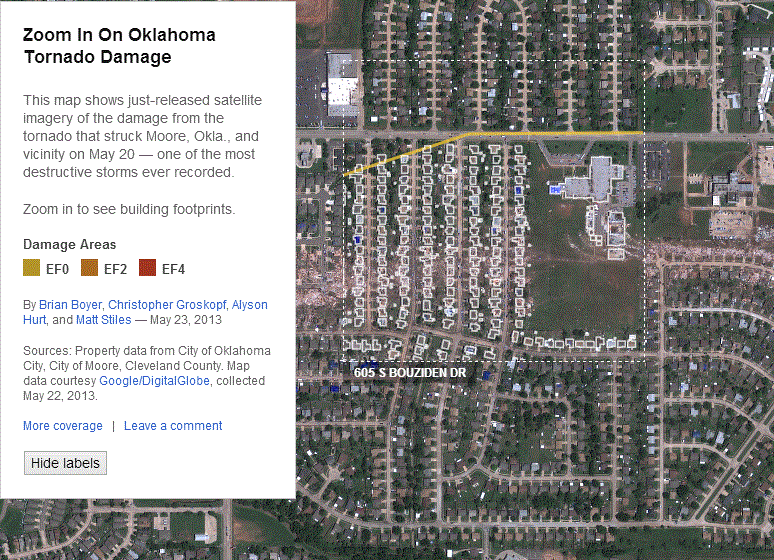Tap the Hide labels button
774x560 pixels.
(64, 463)
